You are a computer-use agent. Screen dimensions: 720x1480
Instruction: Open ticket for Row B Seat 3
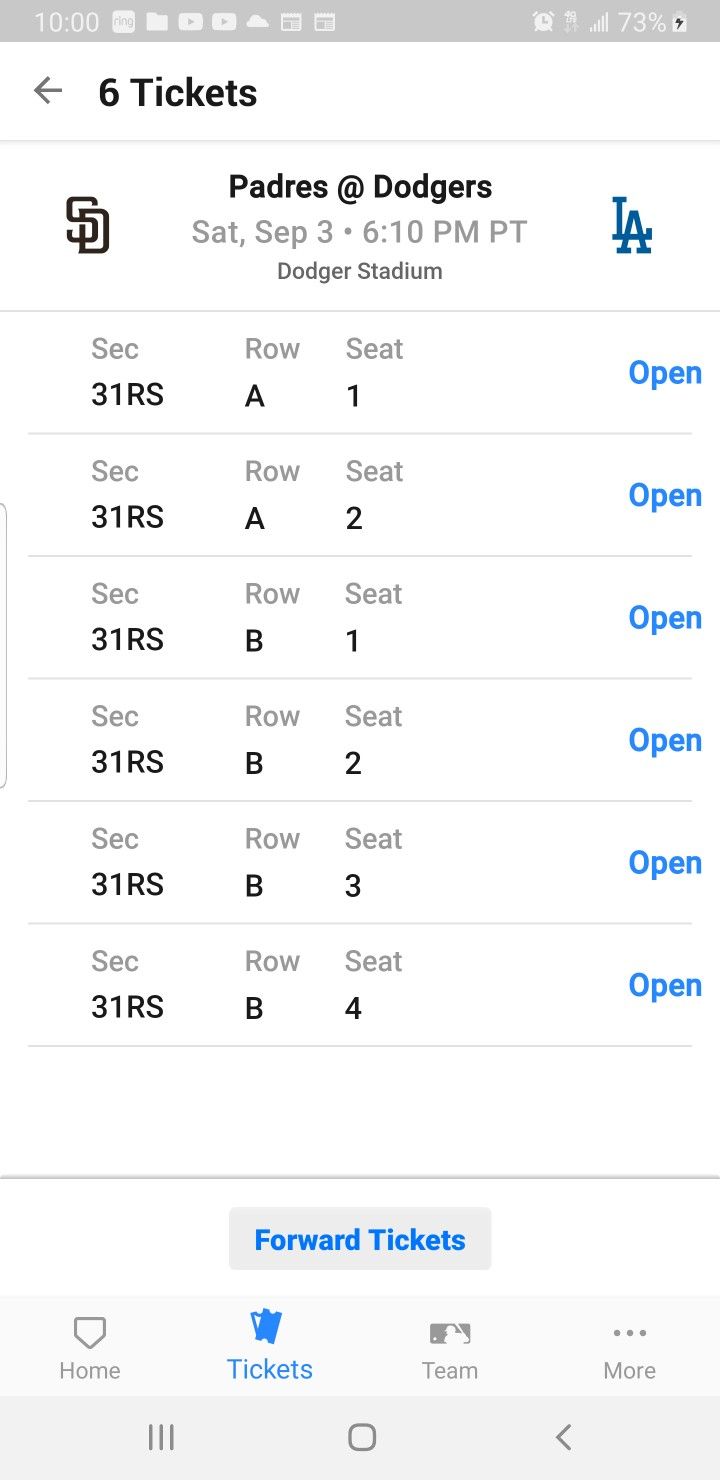(664, 862)
